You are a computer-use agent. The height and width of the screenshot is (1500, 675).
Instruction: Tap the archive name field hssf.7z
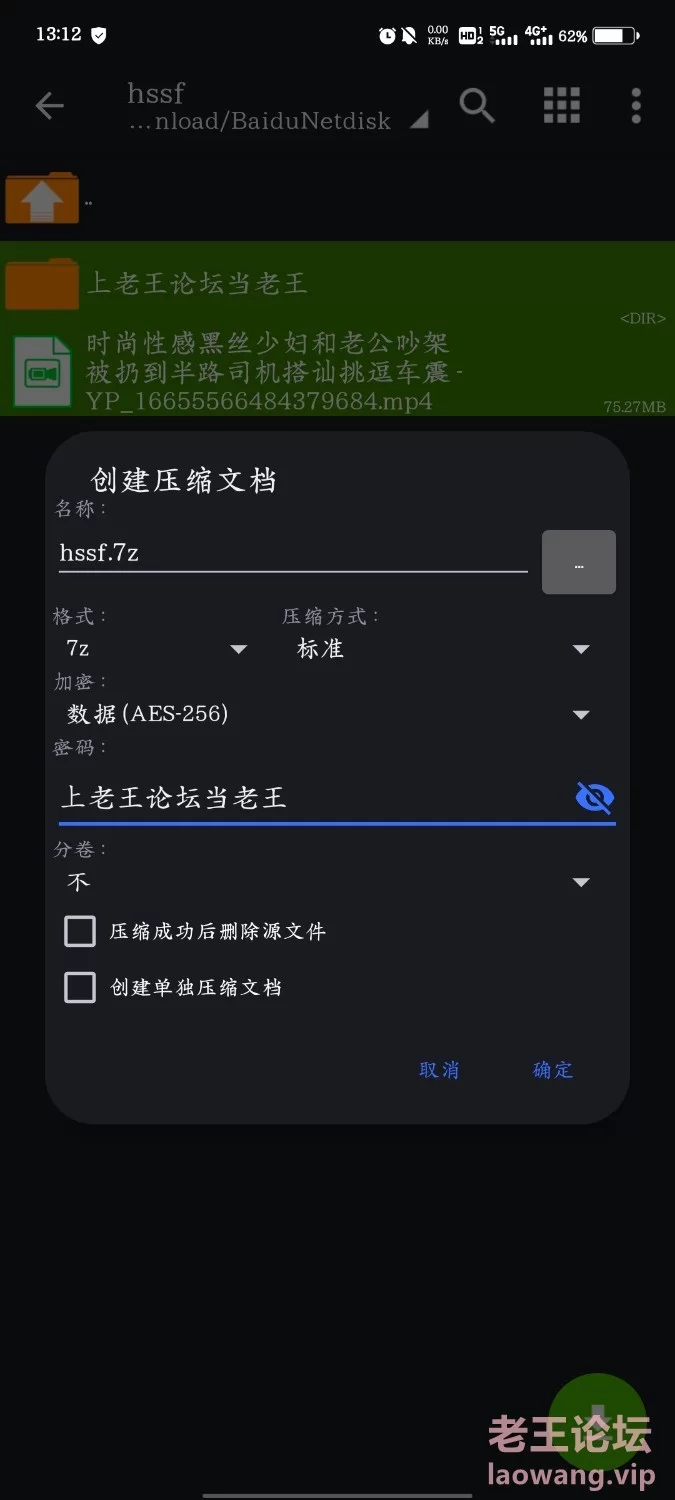click(293, 553)
